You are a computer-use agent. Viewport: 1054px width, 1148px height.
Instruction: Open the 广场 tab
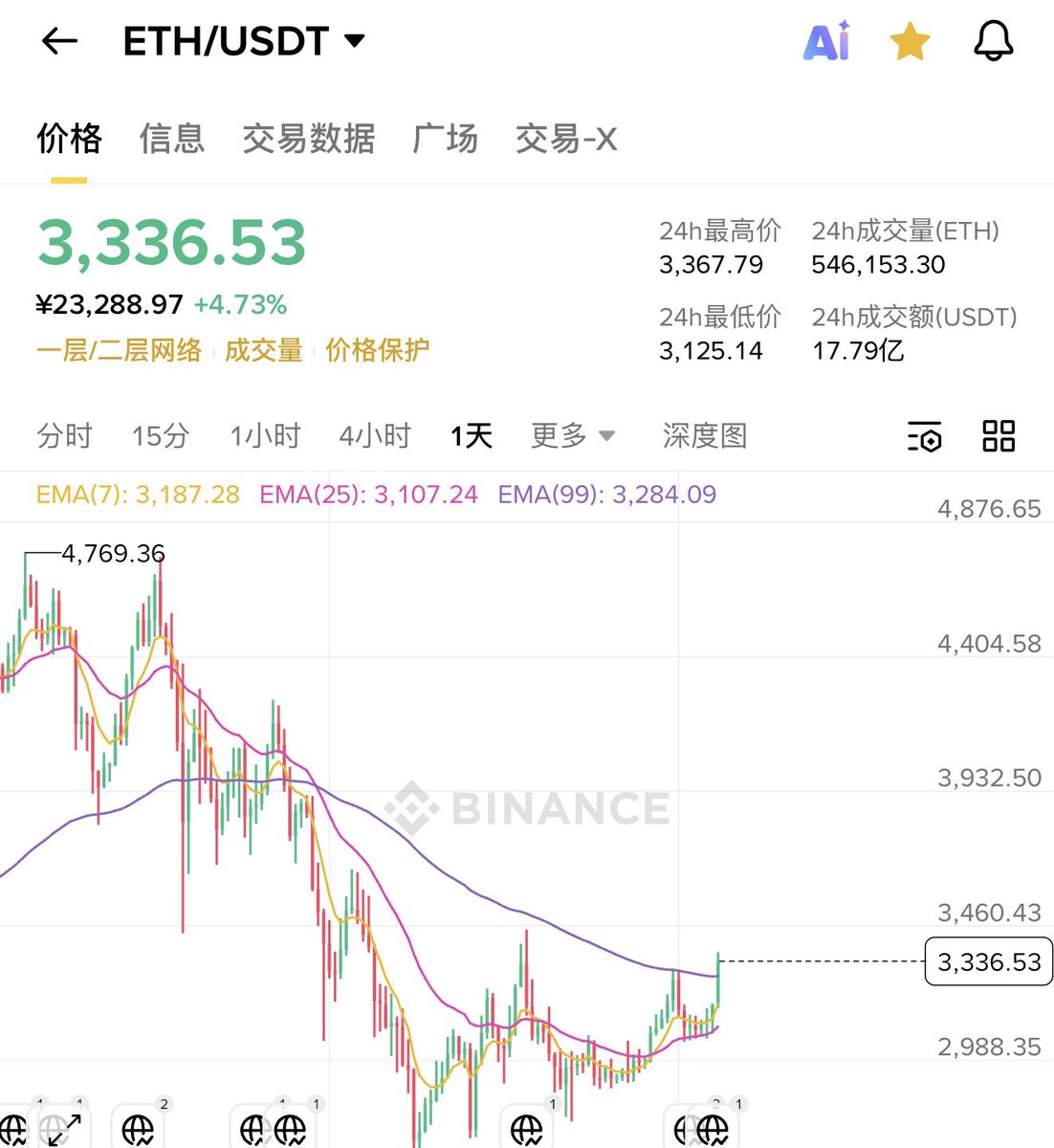(445, 139)
